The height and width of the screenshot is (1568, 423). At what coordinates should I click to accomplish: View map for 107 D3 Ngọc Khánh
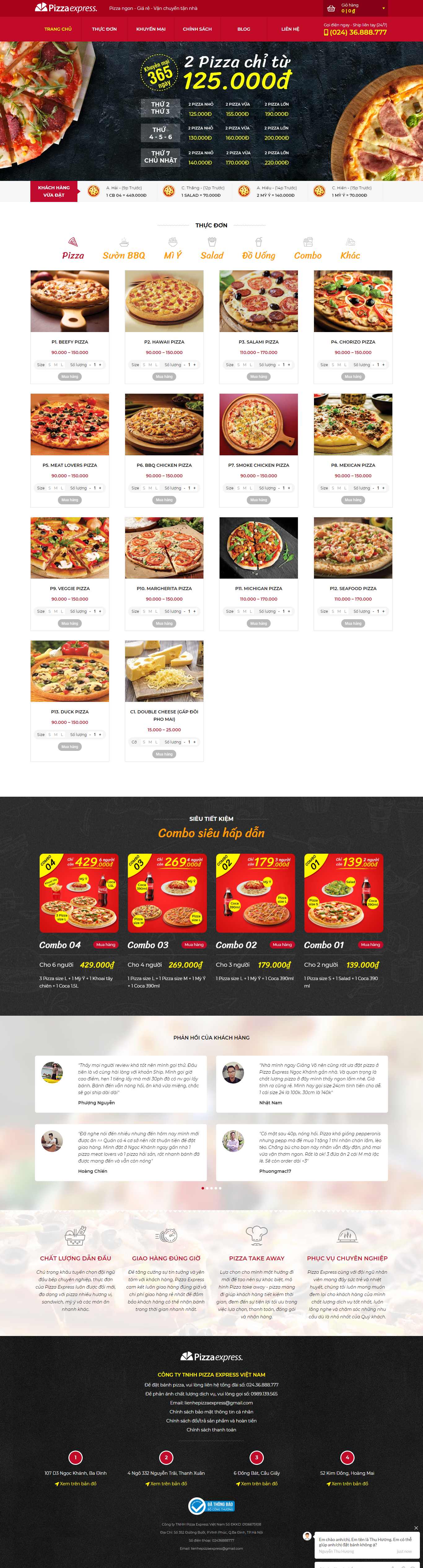[76, 1483]
